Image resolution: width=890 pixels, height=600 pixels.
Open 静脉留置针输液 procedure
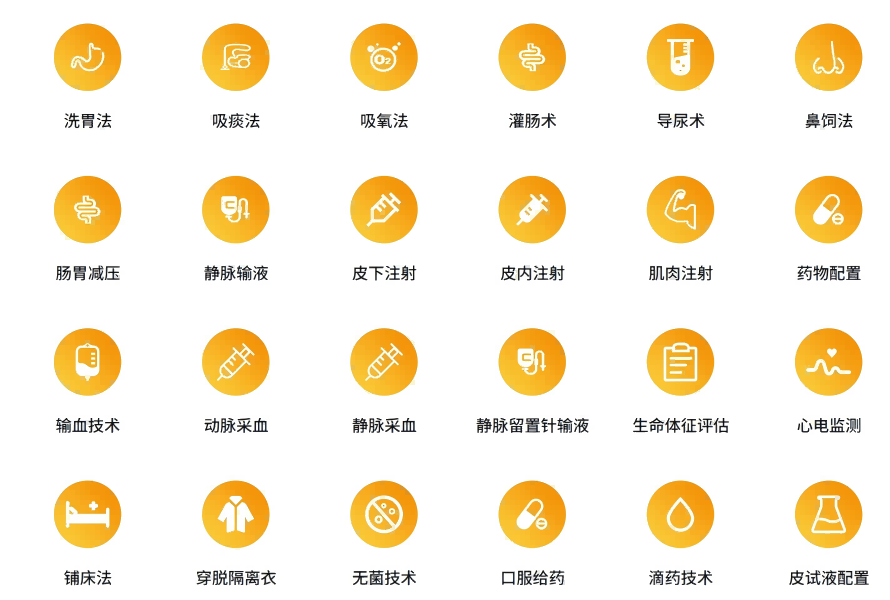[x=532, y=362]
